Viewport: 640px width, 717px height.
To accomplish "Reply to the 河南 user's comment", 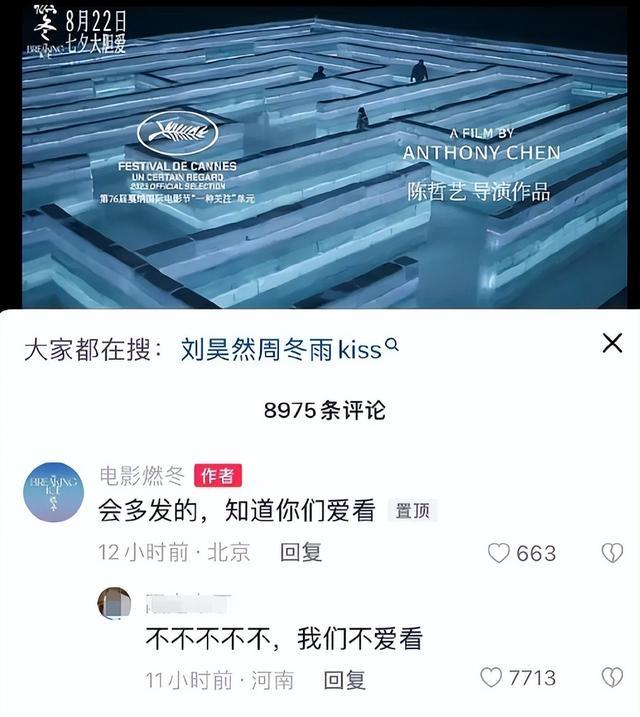I will pos(345,680).
